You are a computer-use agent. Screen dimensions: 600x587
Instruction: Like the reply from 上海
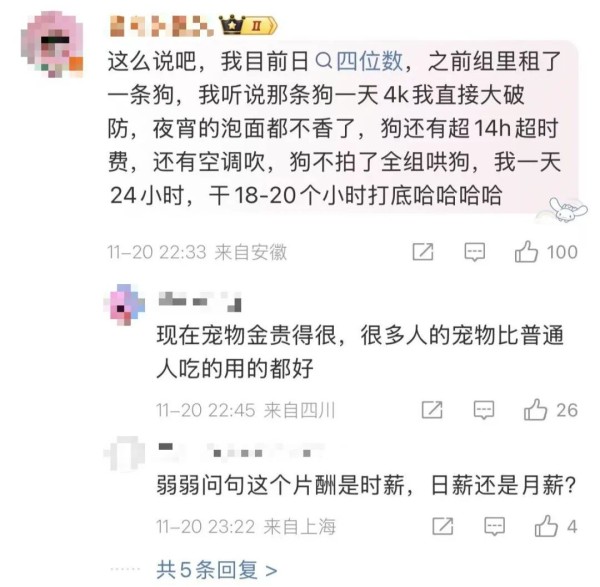546,526
